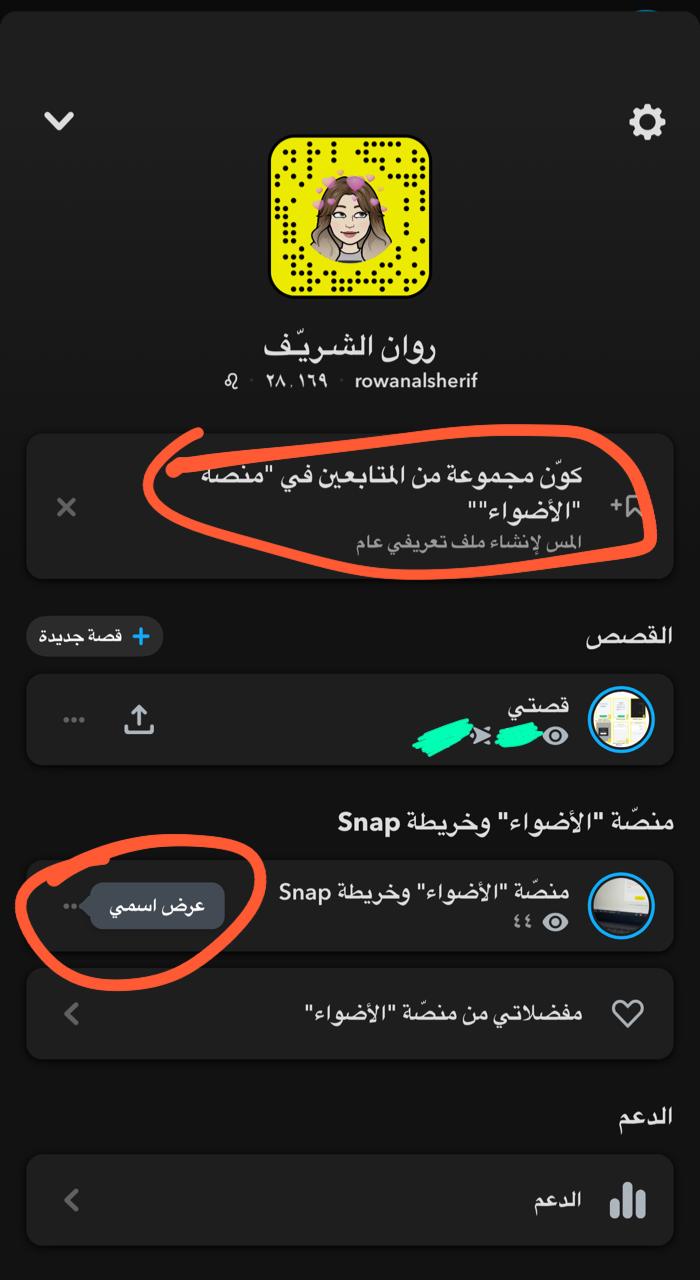Collapse the profile with the down chevron

tap(59, 121)
